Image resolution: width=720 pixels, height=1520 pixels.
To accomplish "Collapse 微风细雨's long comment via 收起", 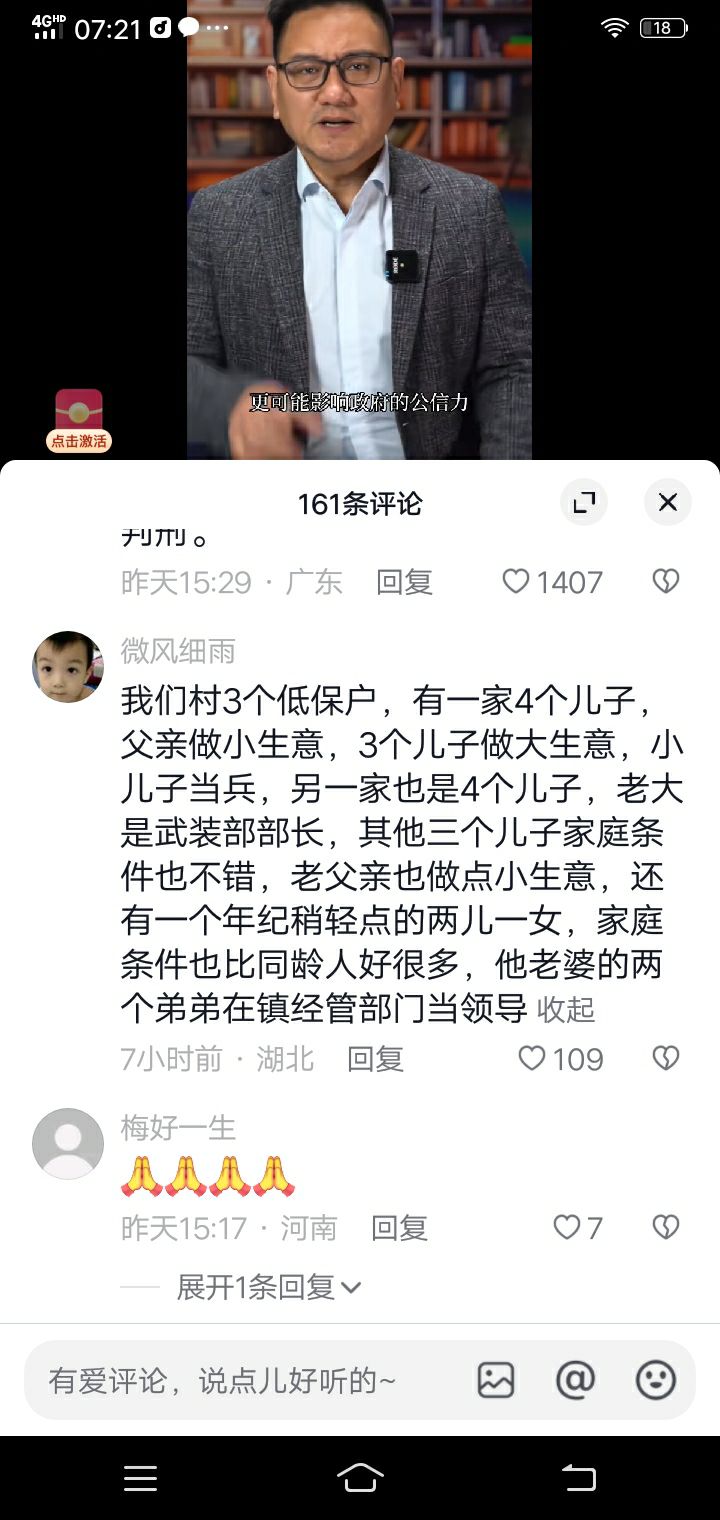I will 566,1010.
